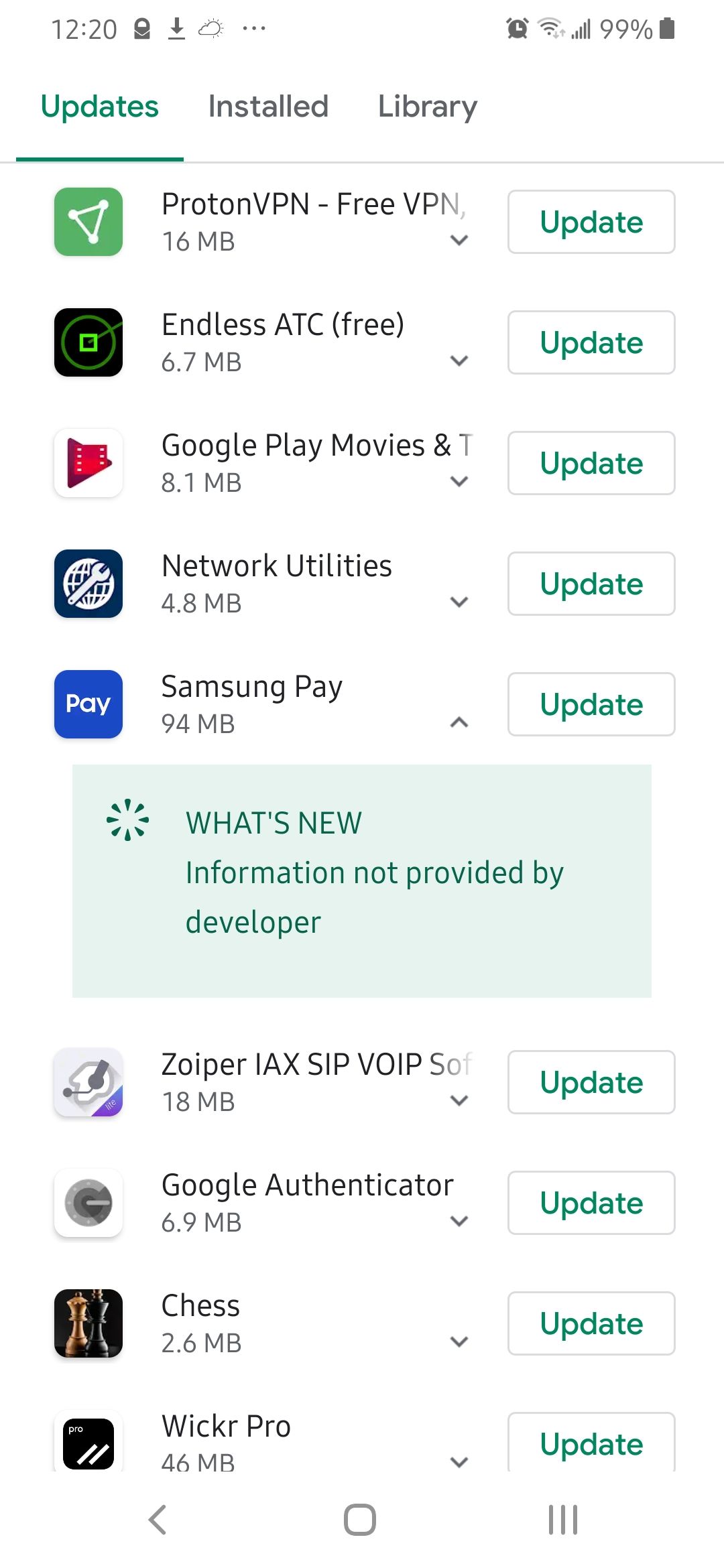This screenshot has height=1568, width=724.
Task: Open recent apps from the navigation bar
Action: click(x=562, y=1520)
